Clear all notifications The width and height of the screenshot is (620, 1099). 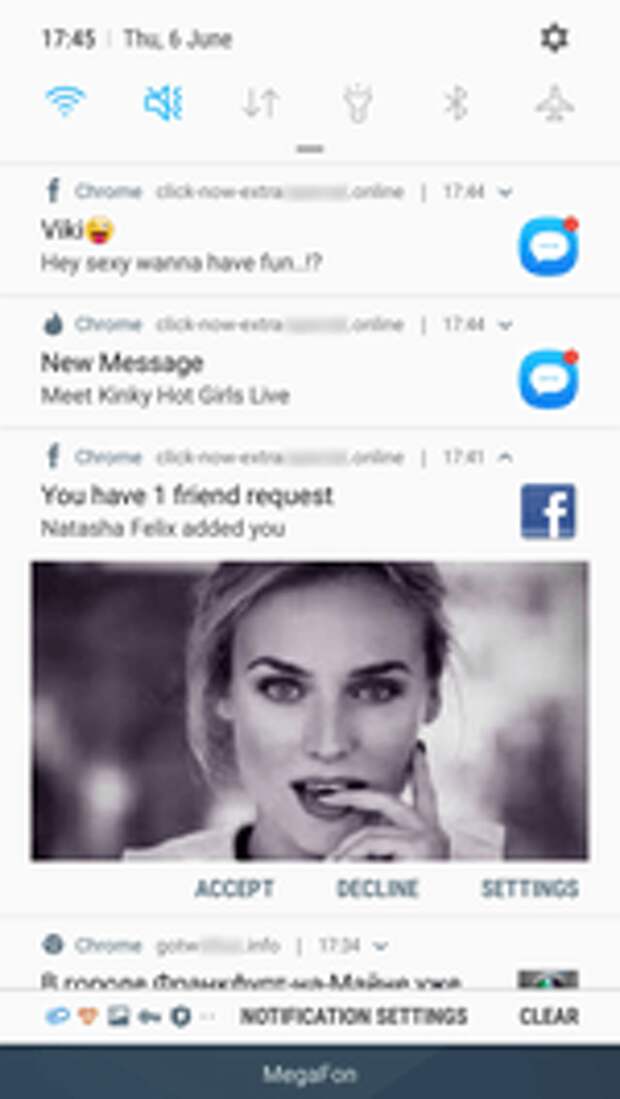[x=548, y=1016]
